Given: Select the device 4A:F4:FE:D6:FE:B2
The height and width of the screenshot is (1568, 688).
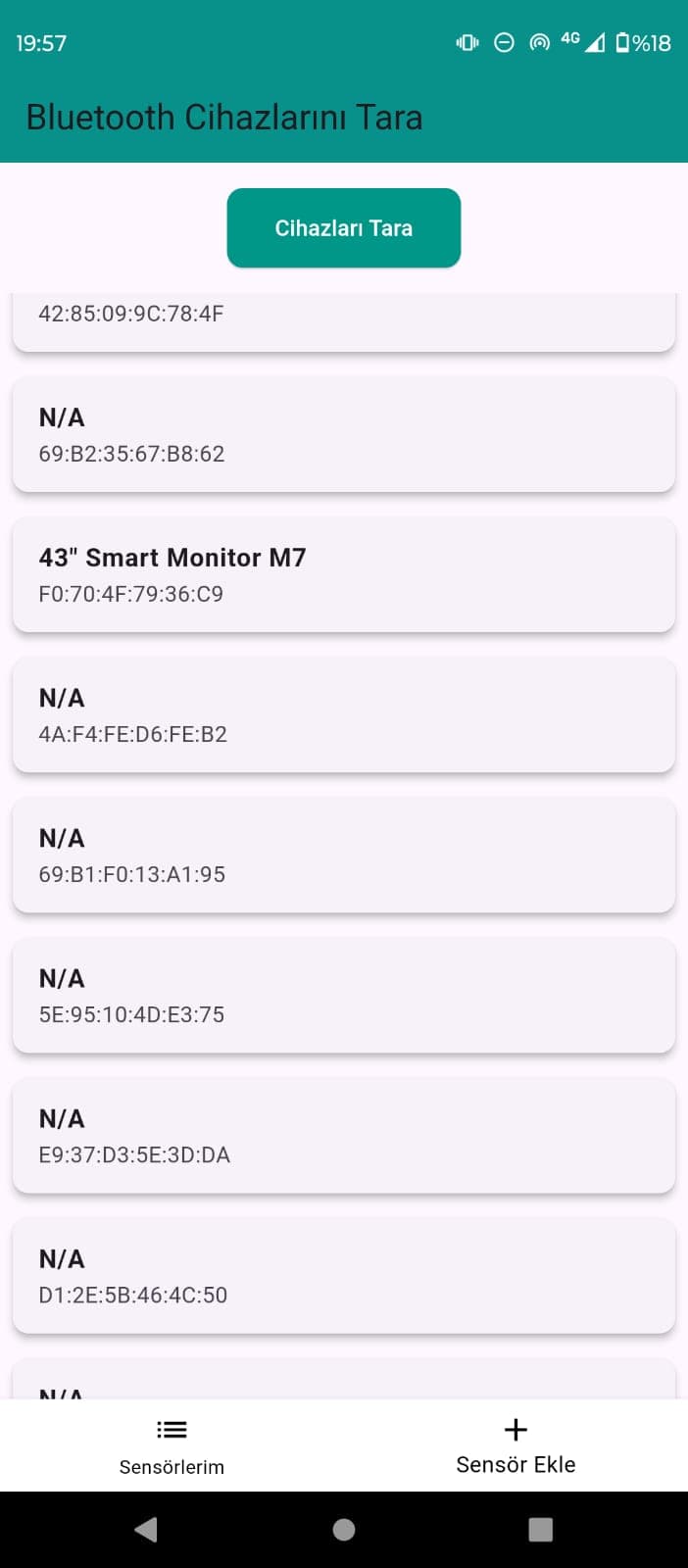Looking at the screenshot, I should tap(343, 715).
